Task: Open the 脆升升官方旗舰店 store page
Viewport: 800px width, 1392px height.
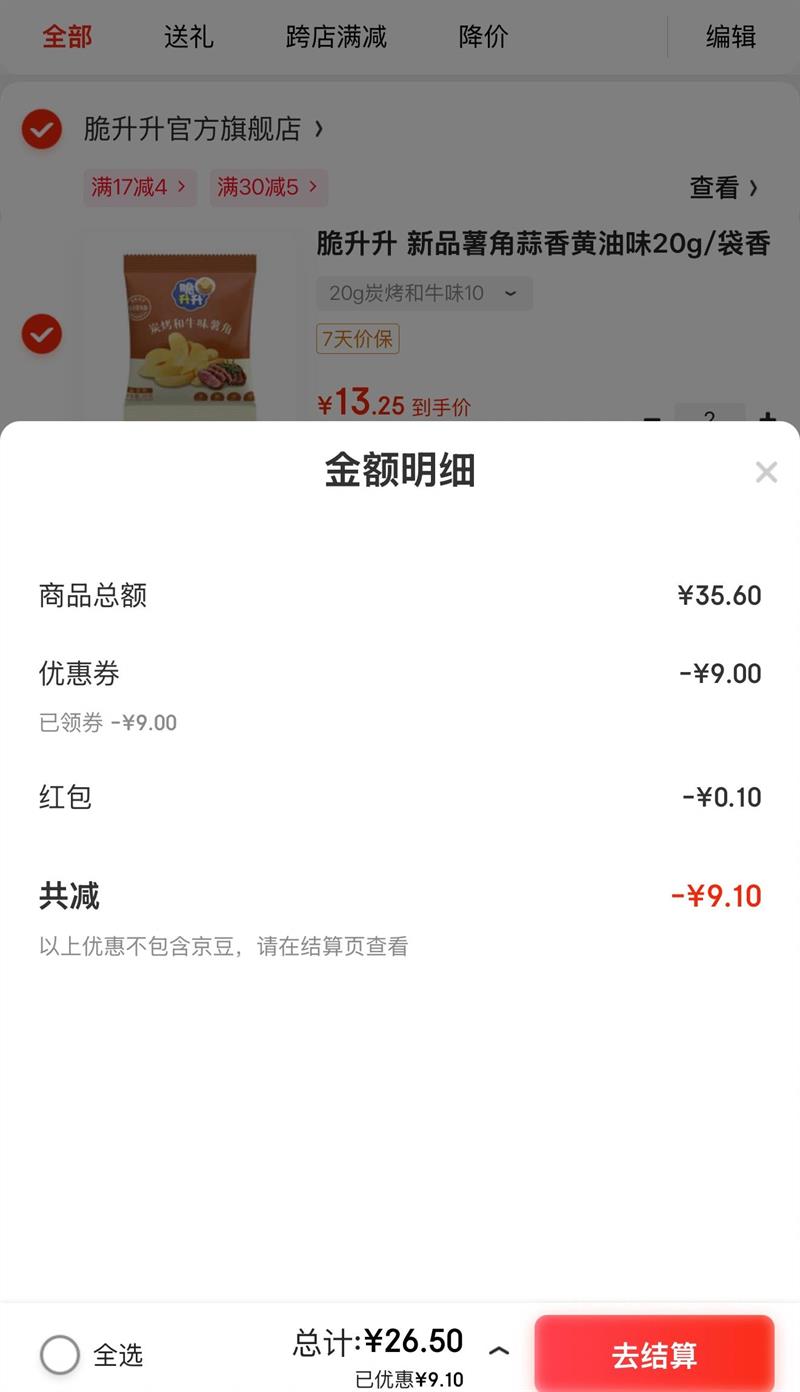Action: coord(202,129)
